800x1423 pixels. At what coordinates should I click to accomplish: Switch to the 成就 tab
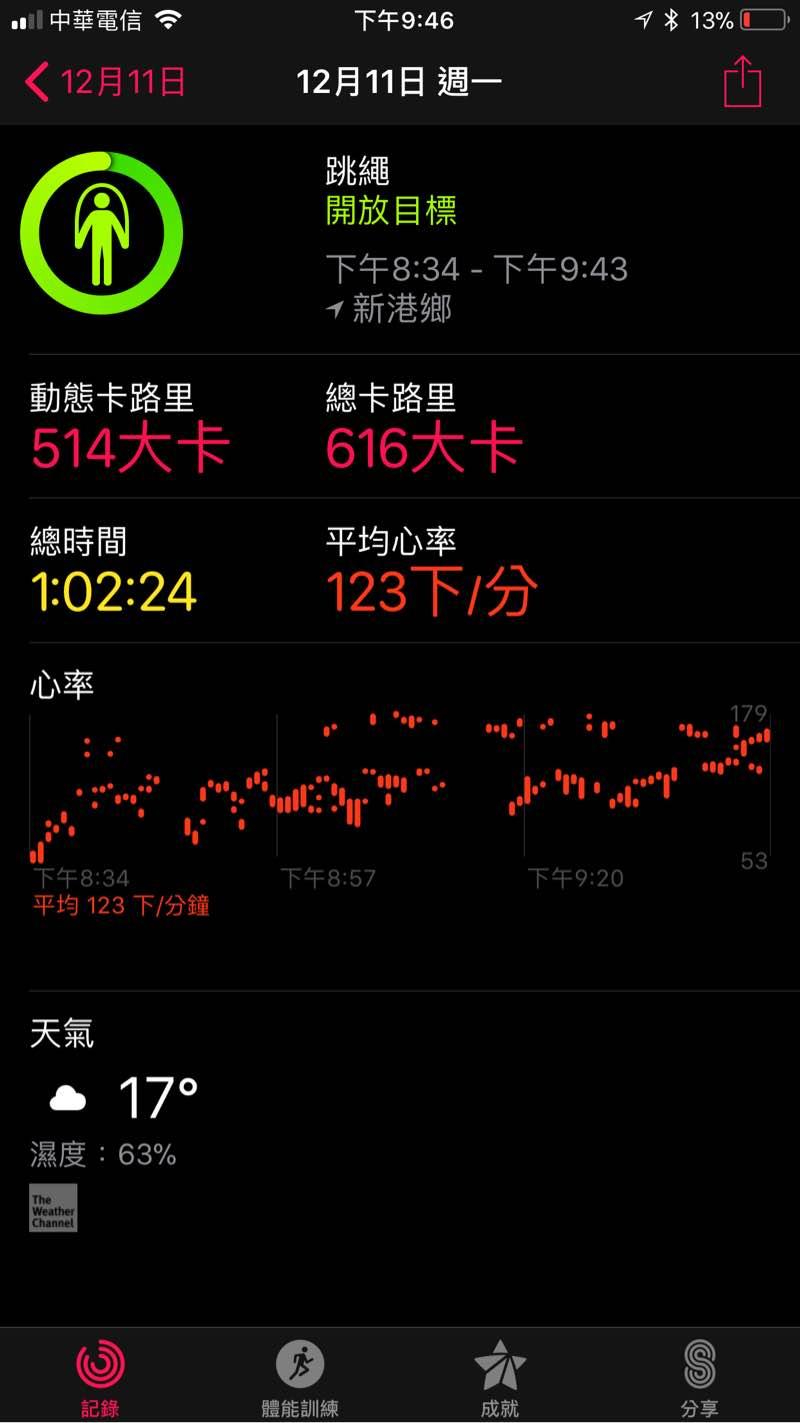pos(500,1378)
